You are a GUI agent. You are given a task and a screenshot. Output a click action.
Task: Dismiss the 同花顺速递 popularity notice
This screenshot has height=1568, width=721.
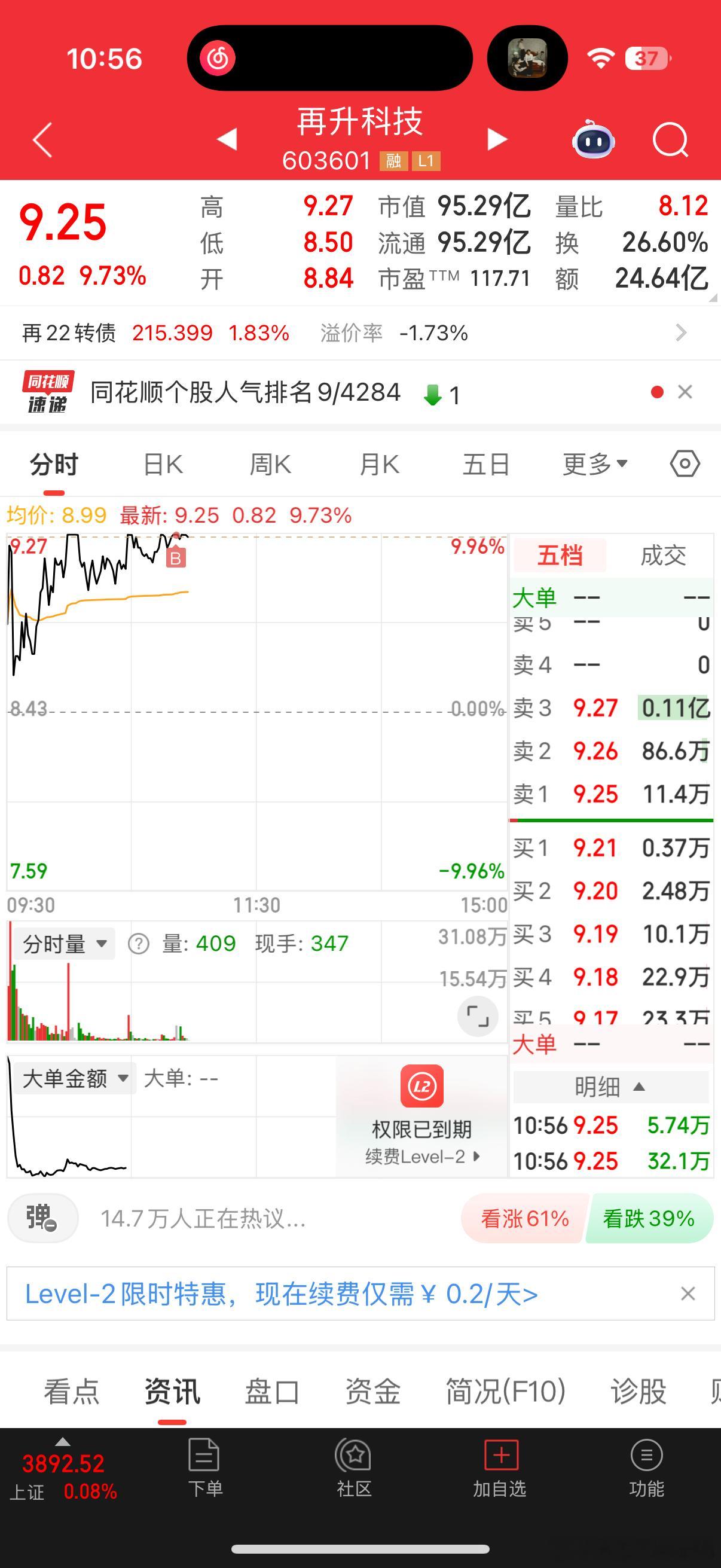tap(685, 392)
